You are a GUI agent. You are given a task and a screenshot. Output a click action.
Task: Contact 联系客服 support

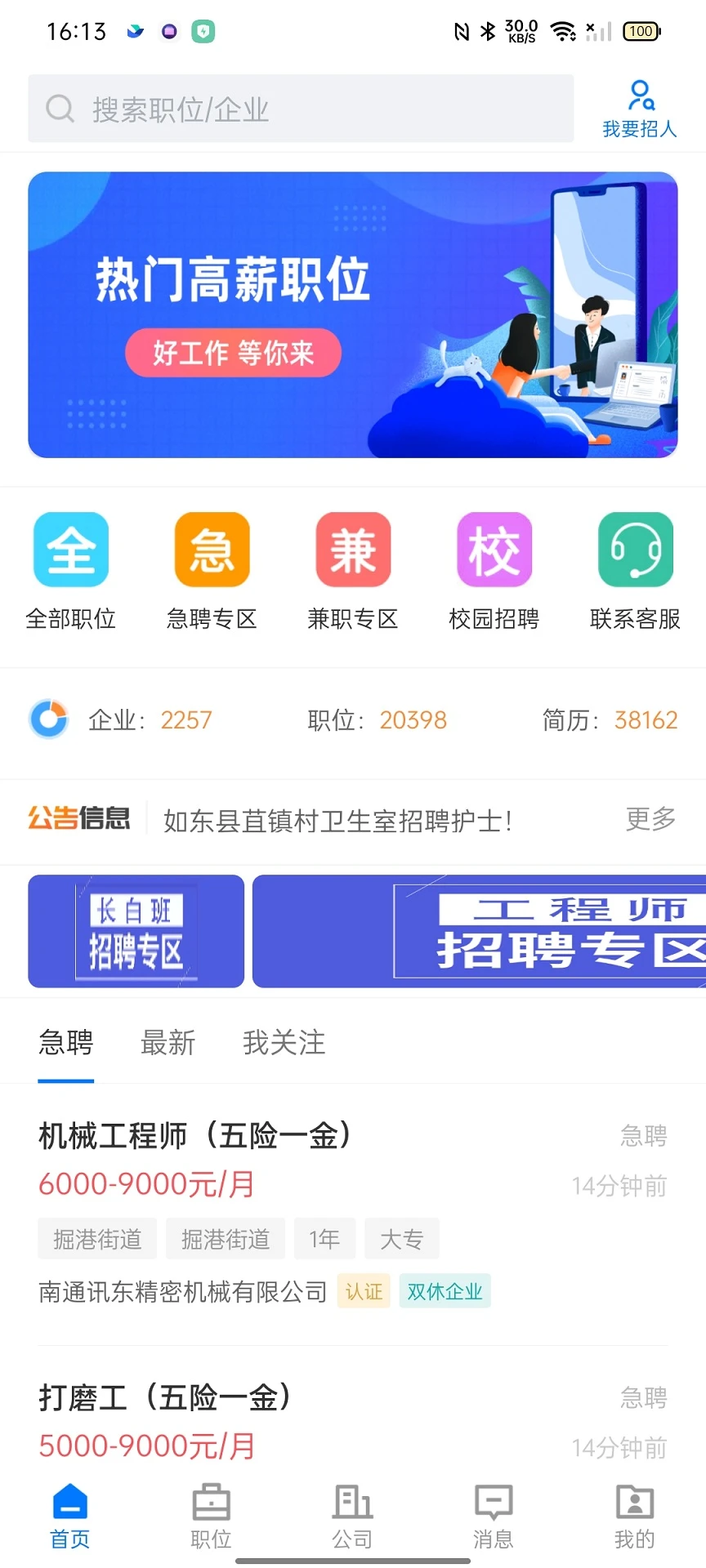(635, 571)
